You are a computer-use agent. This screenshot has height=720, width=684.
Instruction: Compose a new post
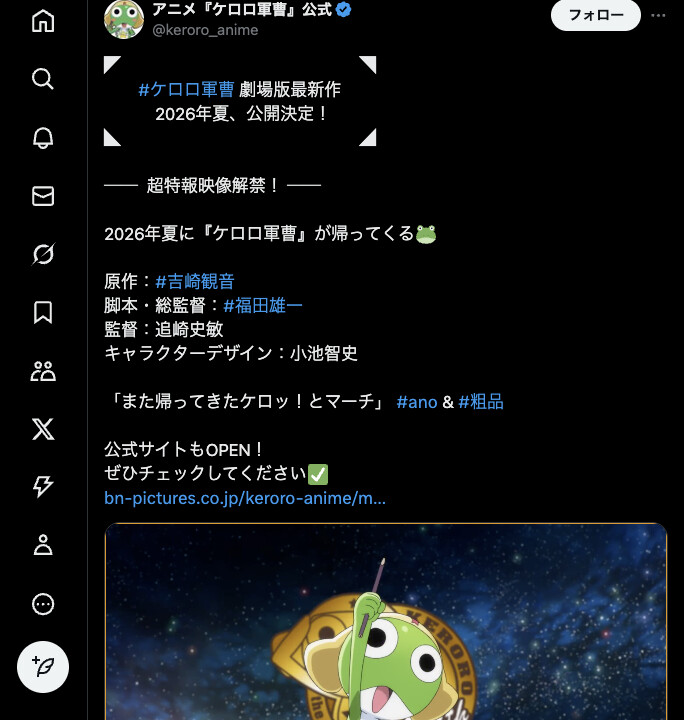(x=43, y=667)
